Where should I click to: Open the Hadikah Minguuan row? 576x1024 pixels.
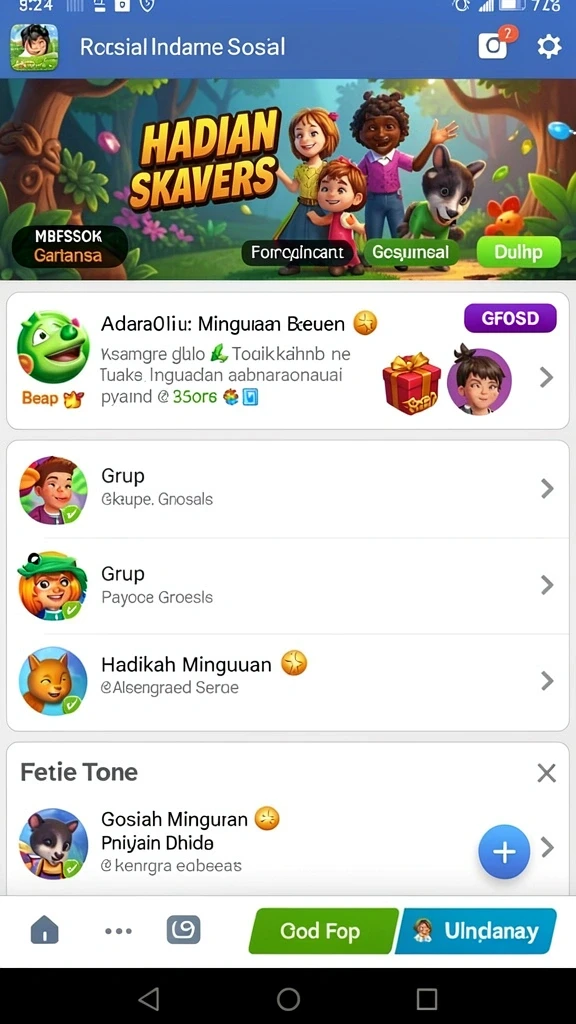pyautogui.click(x=288, y=681)
